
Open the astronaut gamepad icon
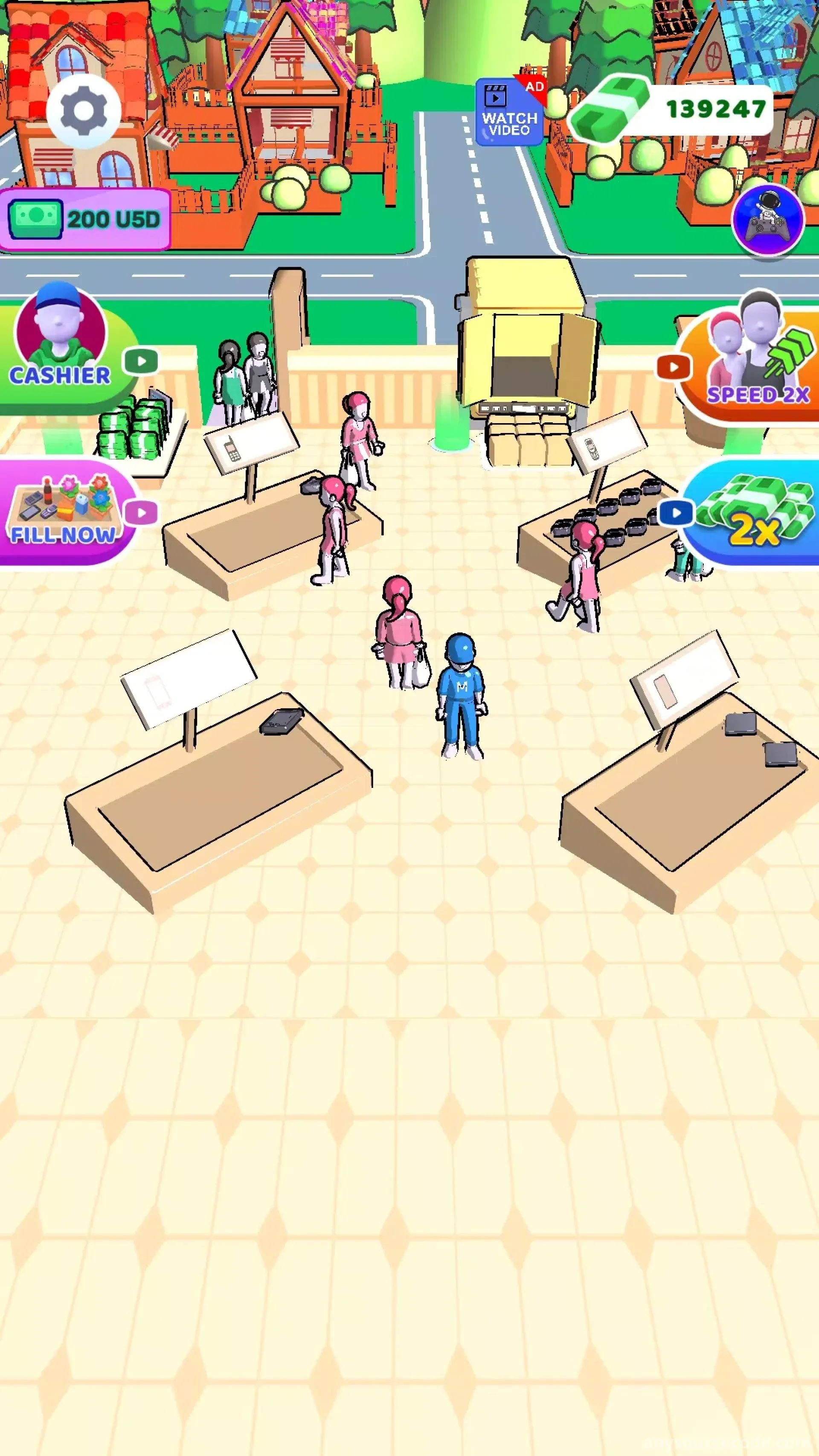pos(767,221)
